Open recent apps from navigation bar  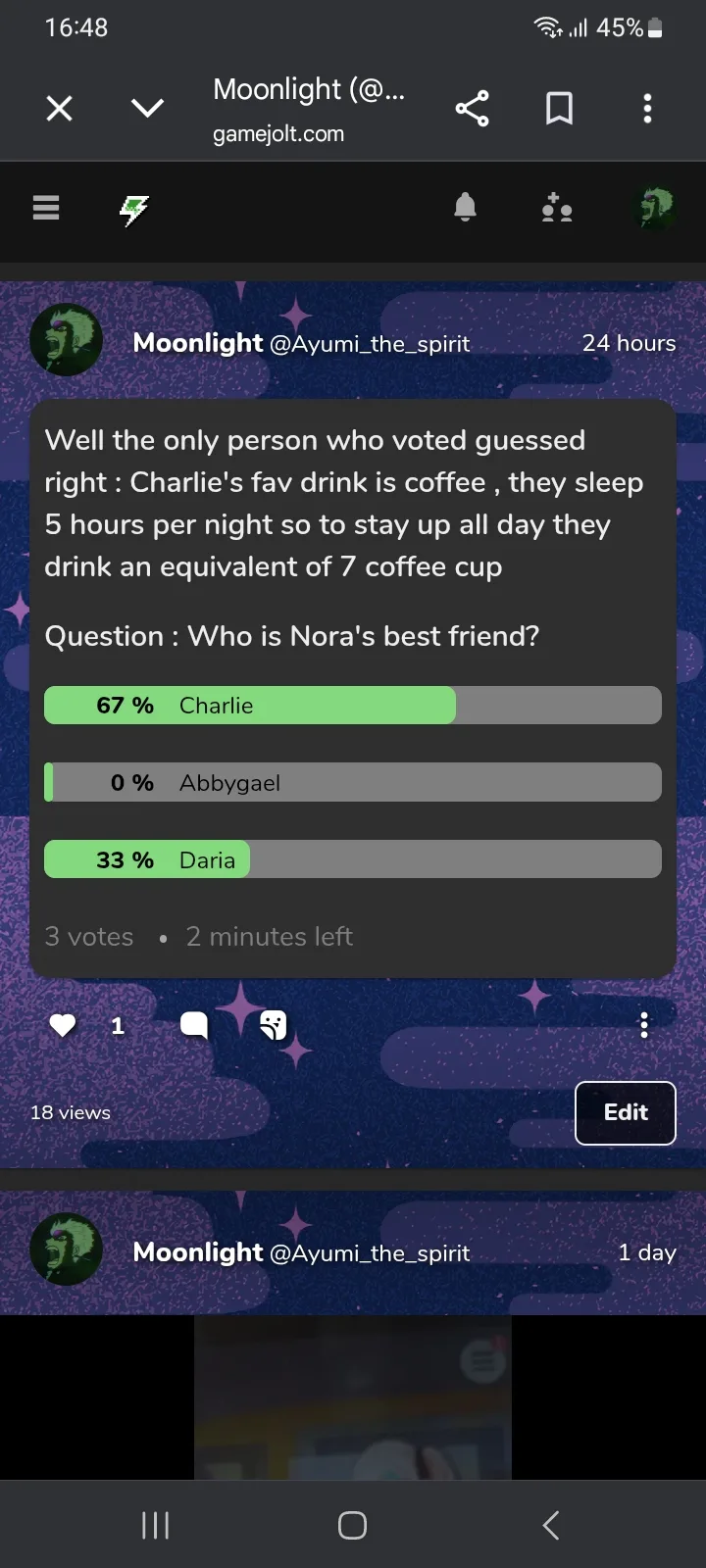click(156, 1525)
